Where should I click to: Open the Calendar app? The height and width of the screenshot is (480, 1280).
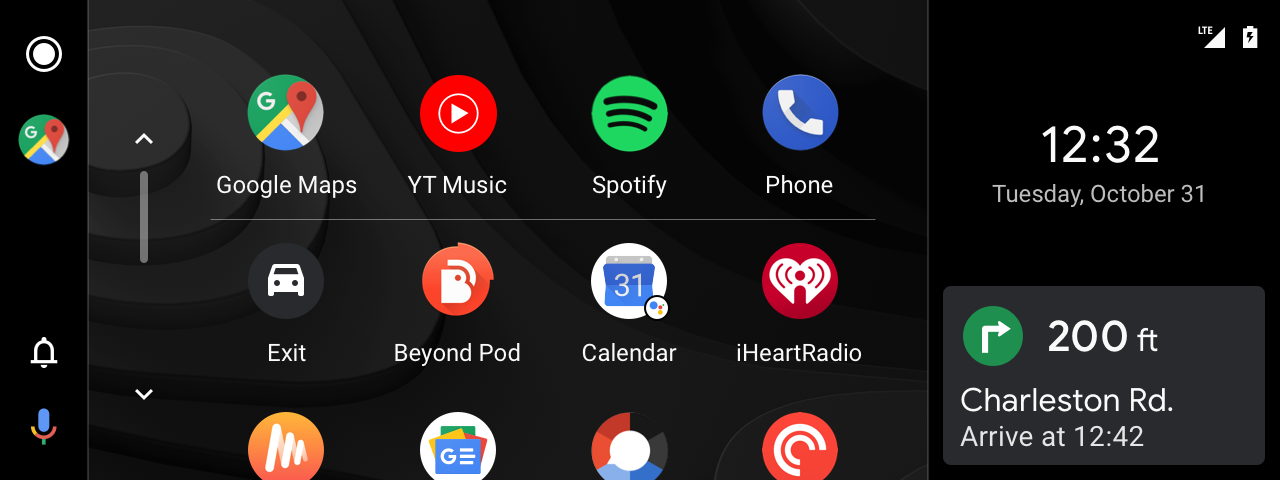pyautogui.click(x=629, y=281)
